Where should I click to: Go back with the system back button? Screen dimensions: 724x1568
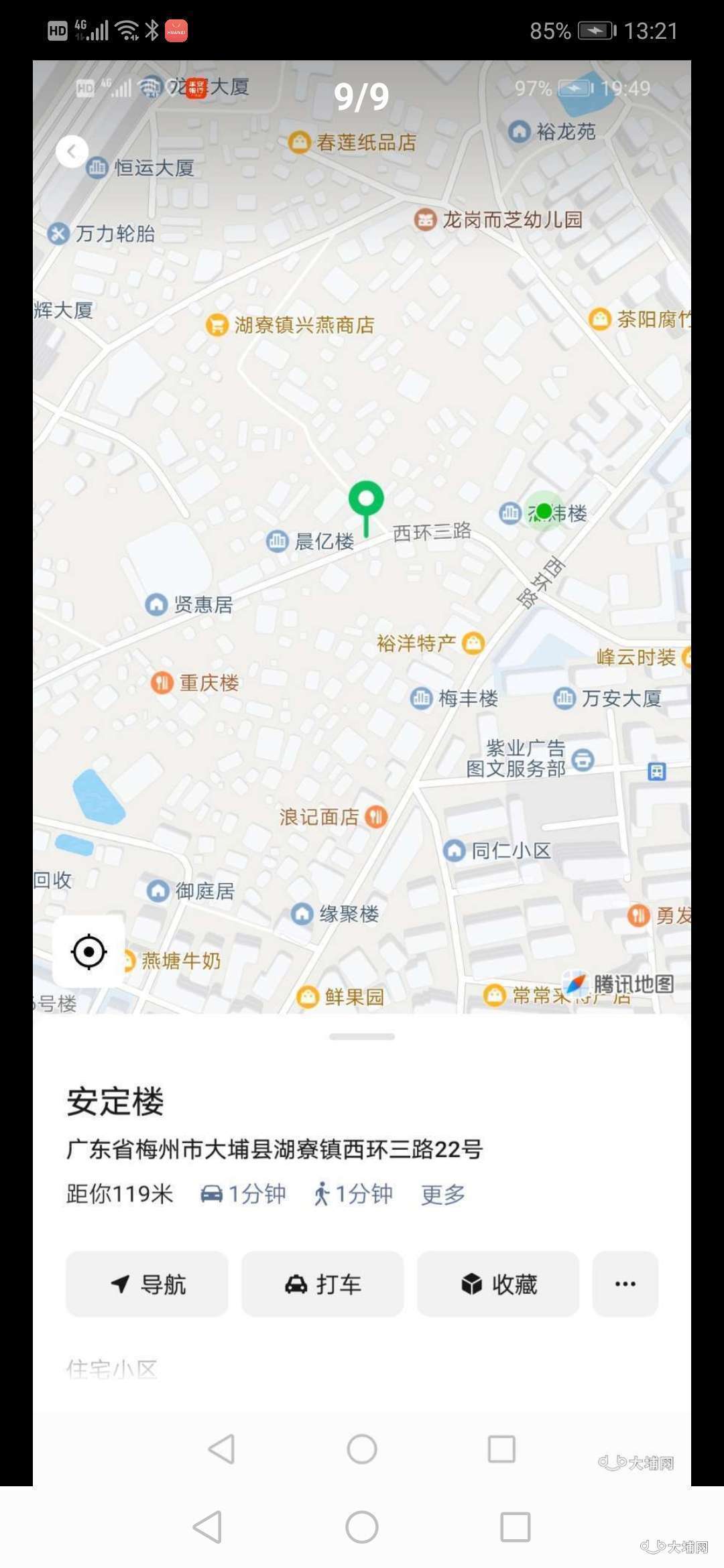(x=207, y=1527)
